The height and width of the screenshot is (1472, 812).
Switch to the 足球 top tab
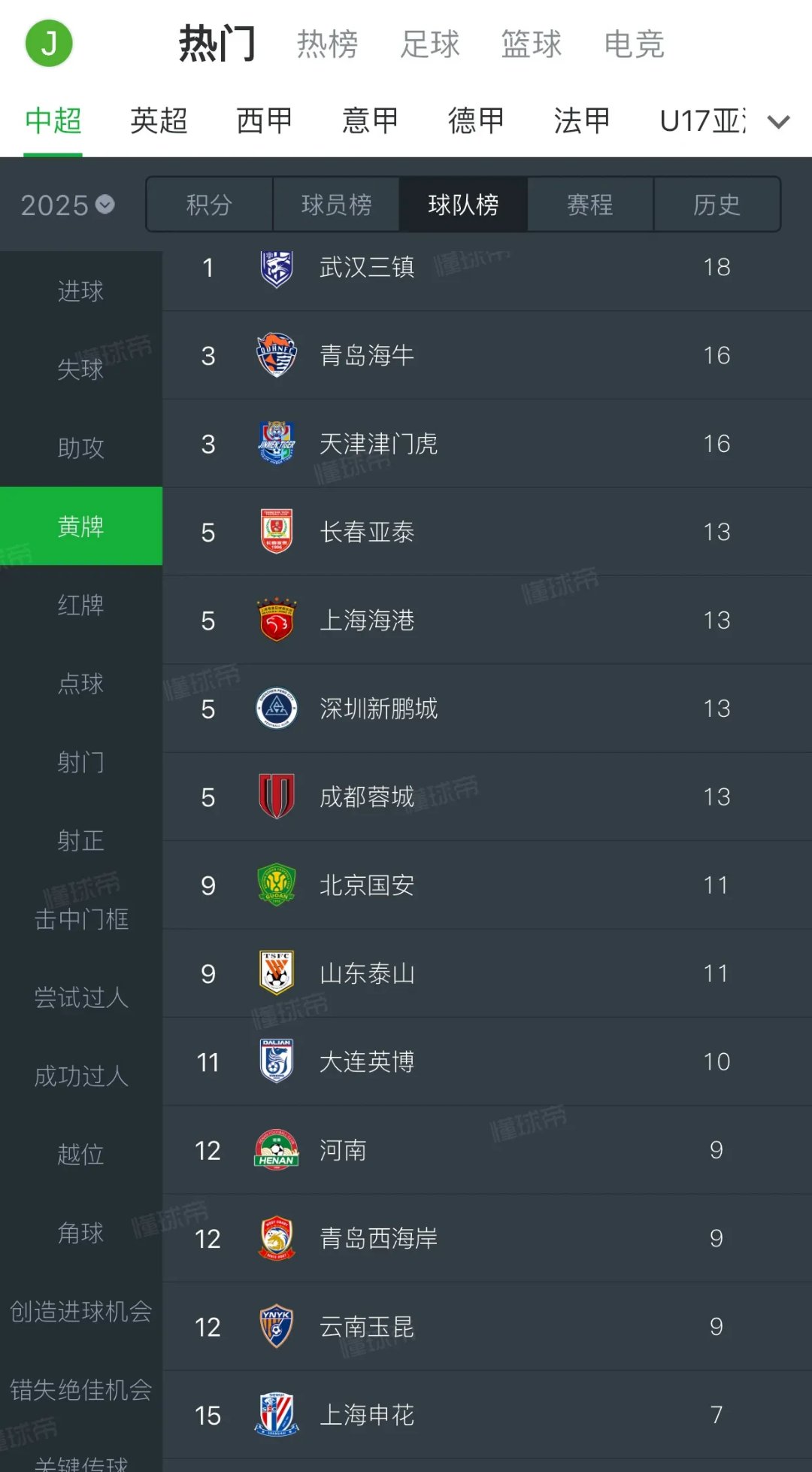click(429, 44)
